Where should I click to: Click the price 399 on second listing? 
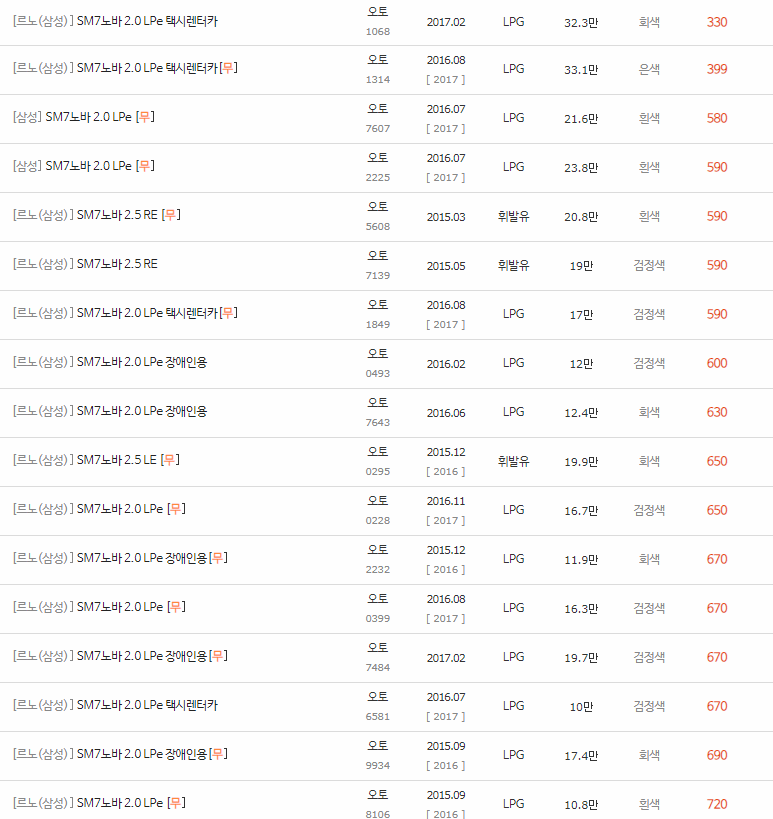tap(717, 69)
